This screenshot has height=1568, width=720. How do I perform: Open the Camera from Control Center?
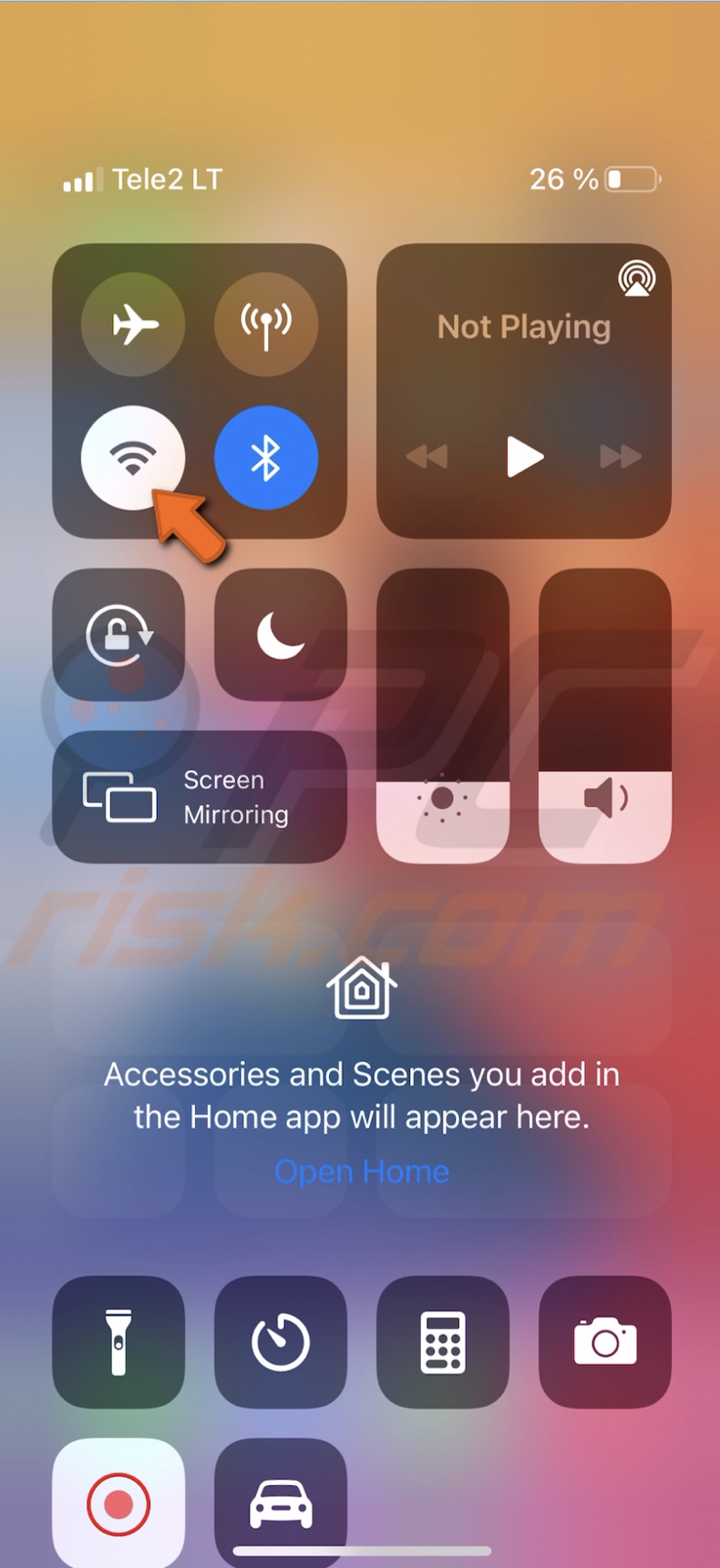[x=604, y=1342]
